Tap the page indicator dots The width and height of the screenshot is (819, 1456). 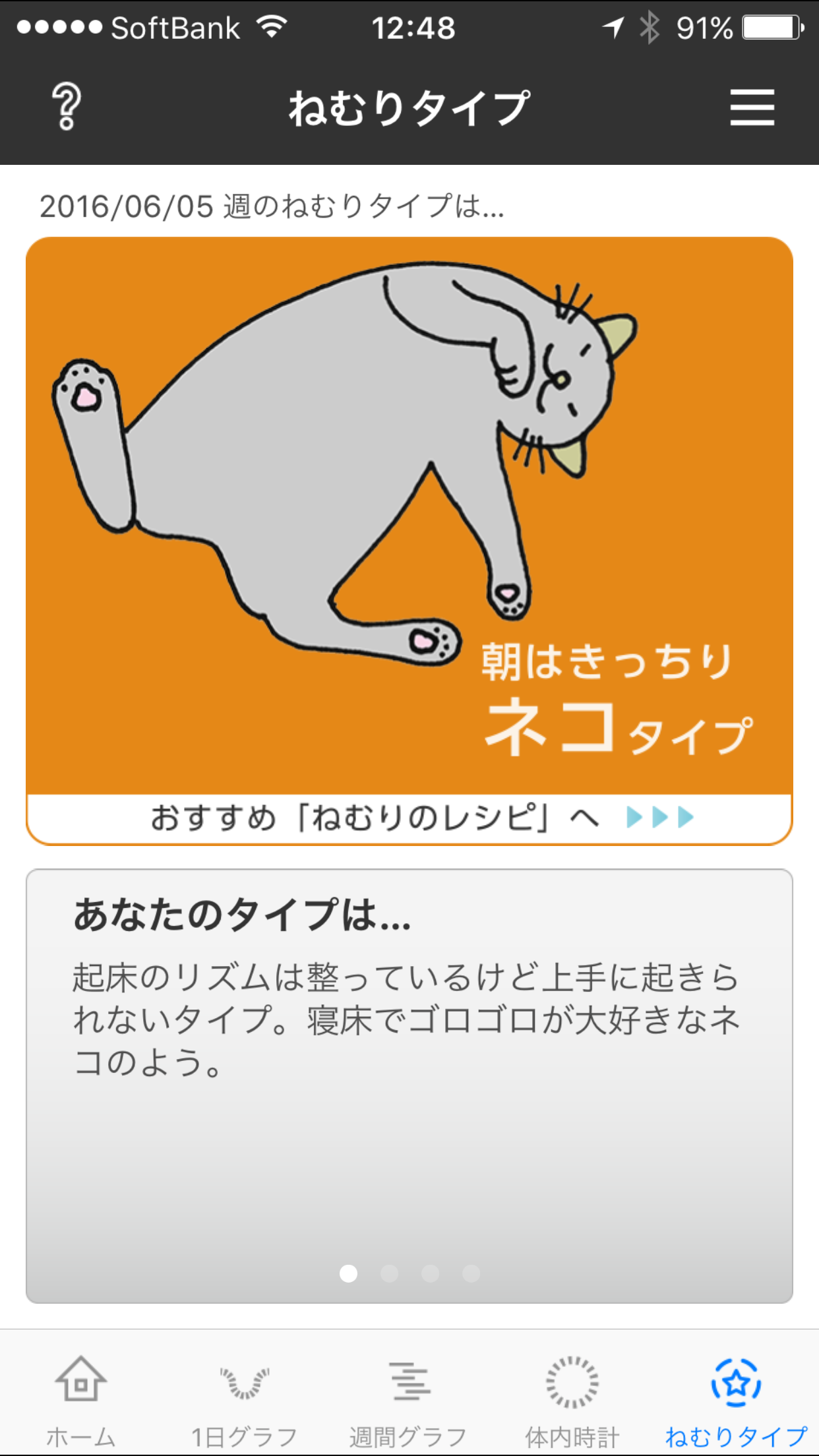click(409, 1273)
